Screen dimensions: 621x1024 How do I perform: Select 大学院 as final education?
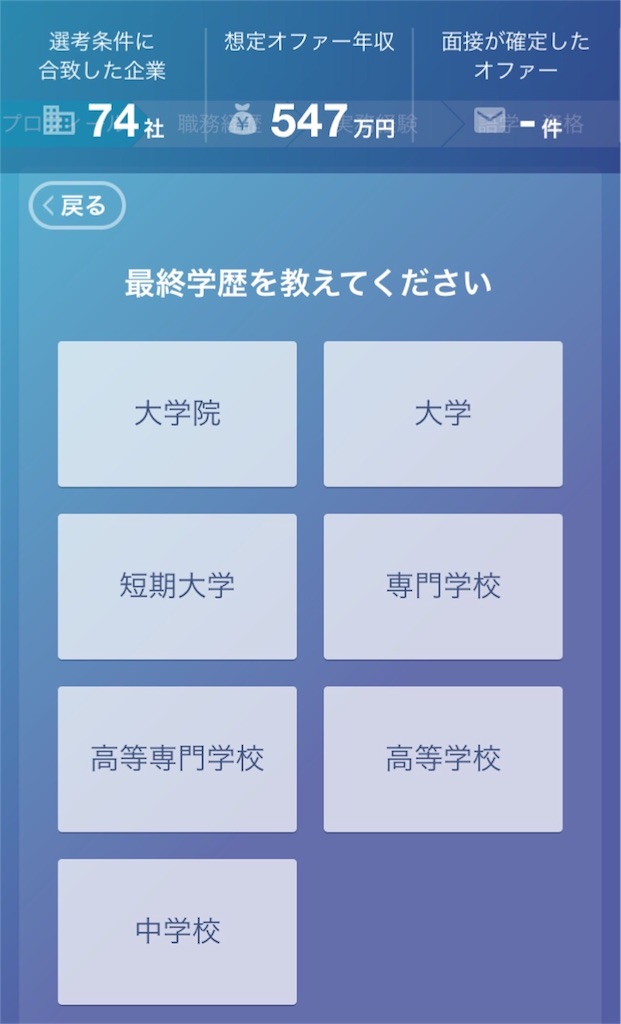coord(177,414)
